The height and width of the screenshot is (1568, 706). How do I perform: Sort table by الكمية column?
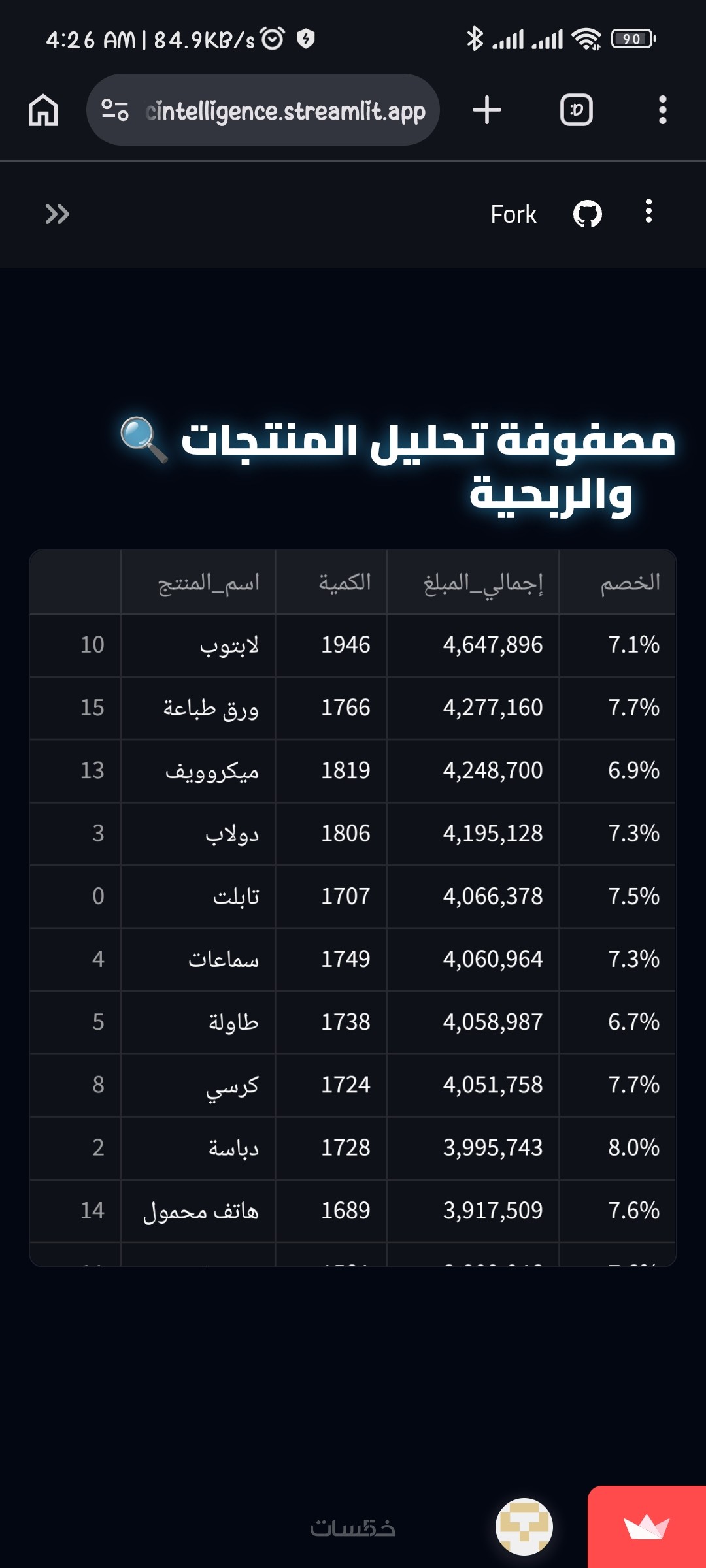pos(344,582)
